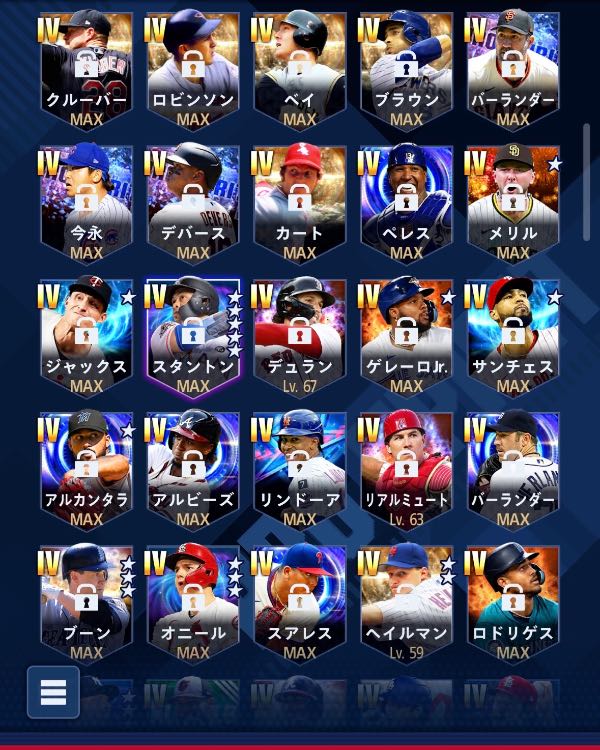The height and width of the screenshot is (750, 600).
Task: Tap the ペレス player card
Action: [406, 202]
